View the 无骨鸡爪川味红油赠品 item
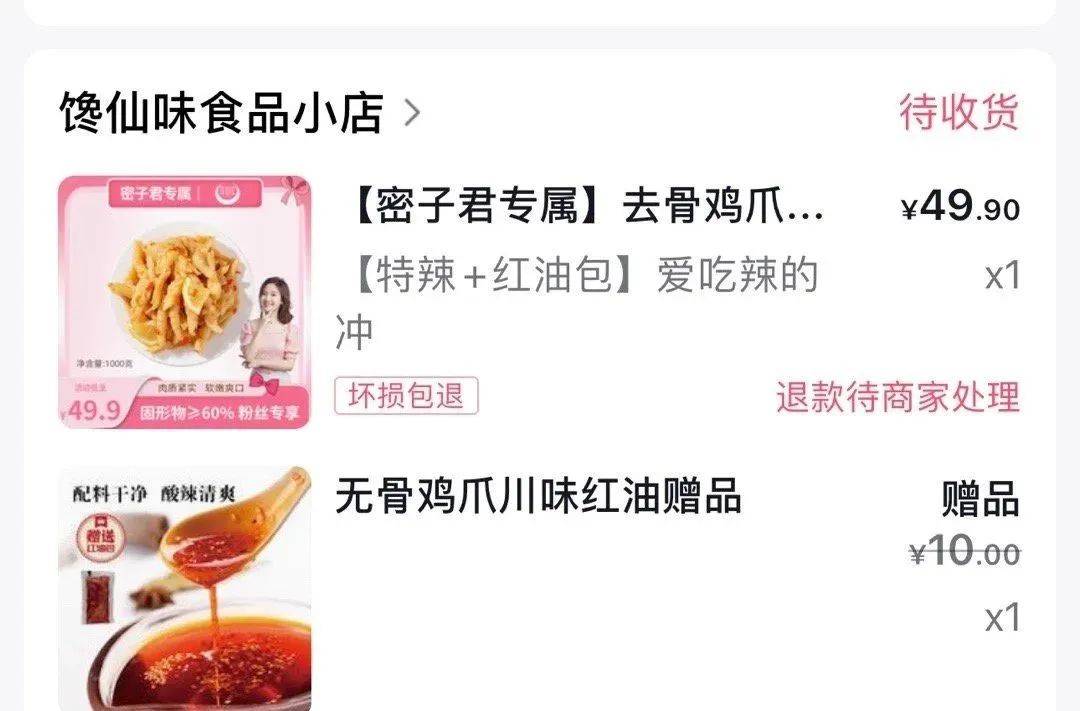 pos(538,496)
